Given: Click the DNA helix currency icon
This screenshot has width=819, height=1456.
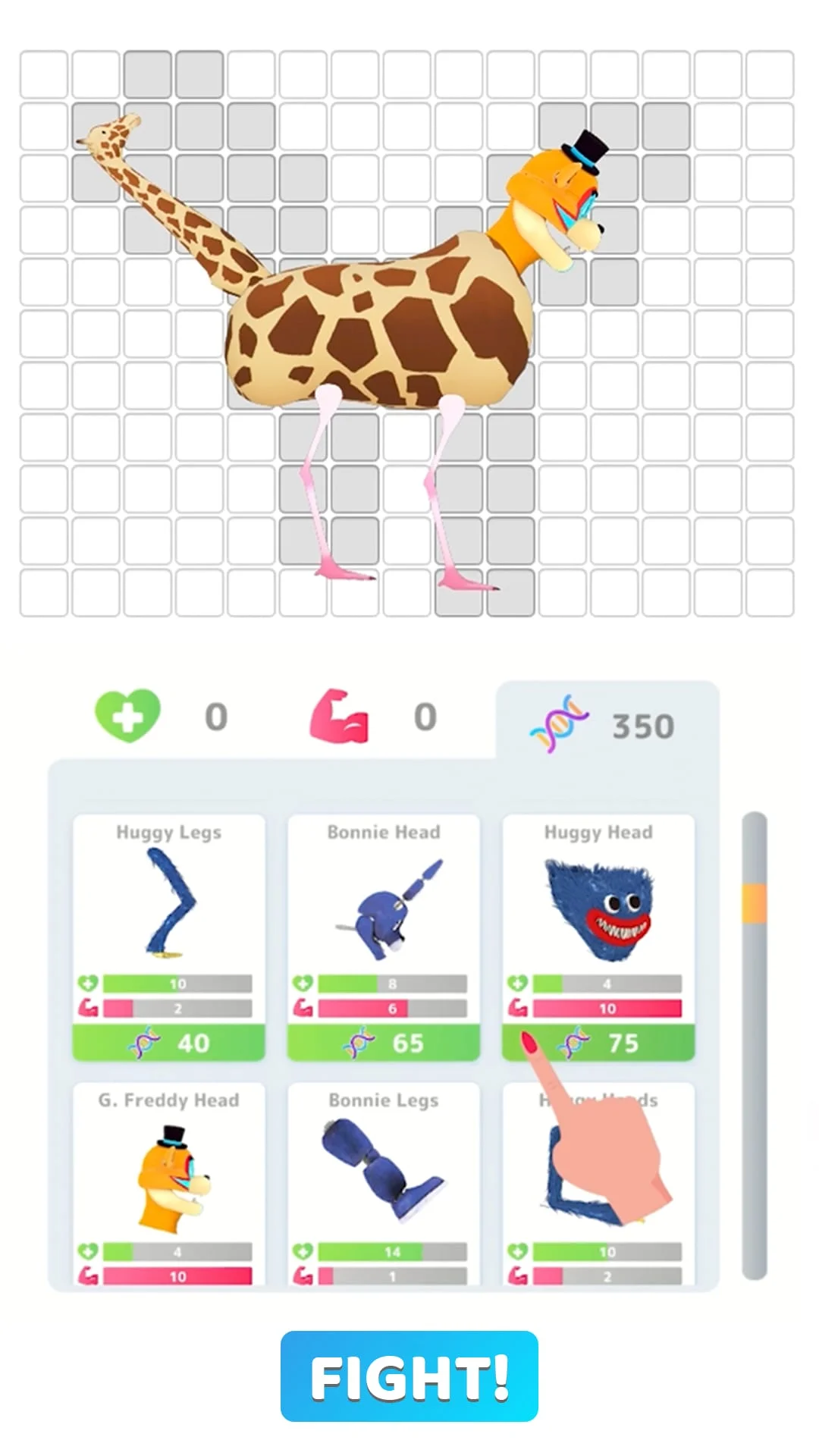Looking at the screenshot, I should pos(560,722).
